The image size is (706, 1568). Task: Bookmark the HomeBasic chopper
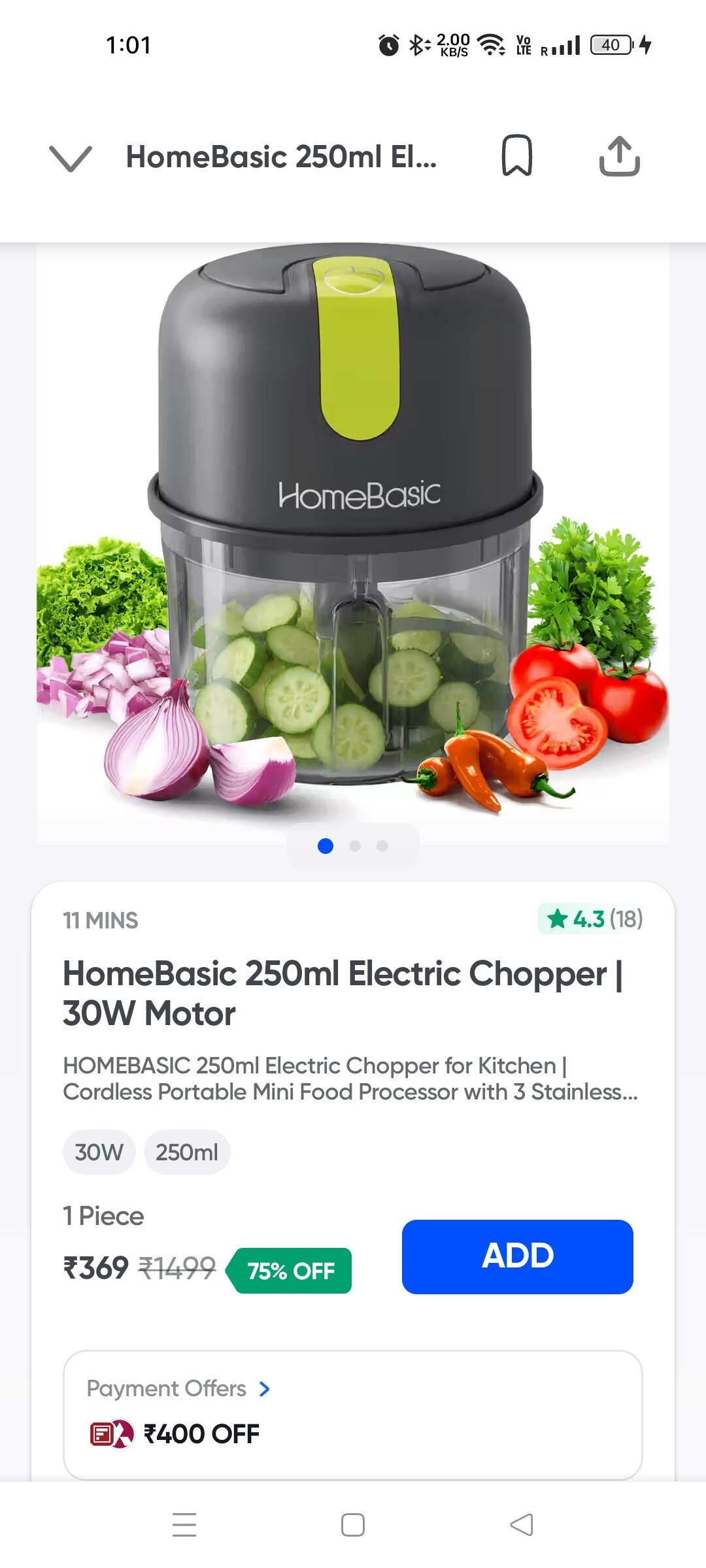tap(516, 156)
